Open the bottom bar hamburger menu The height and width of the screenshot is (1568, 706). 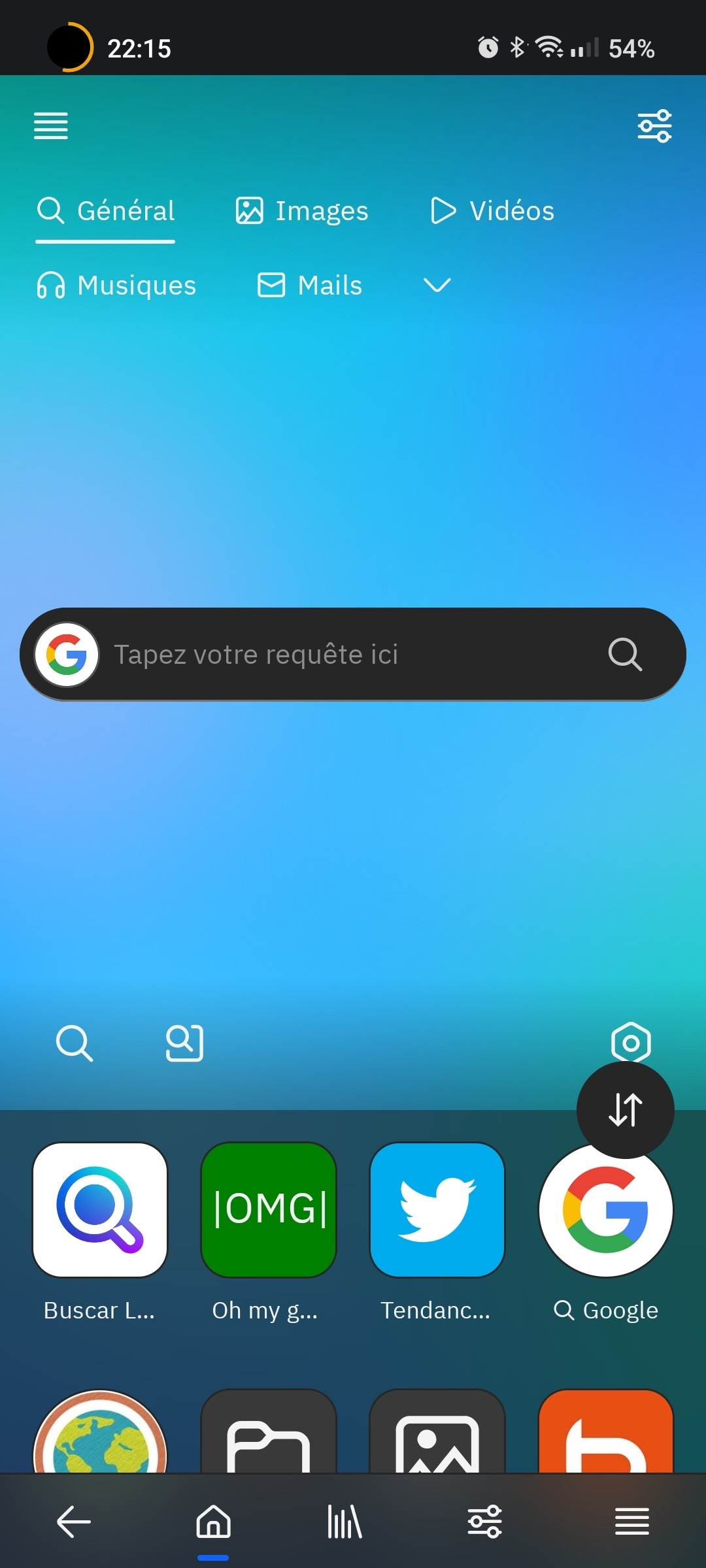(x=631, y=1522)
